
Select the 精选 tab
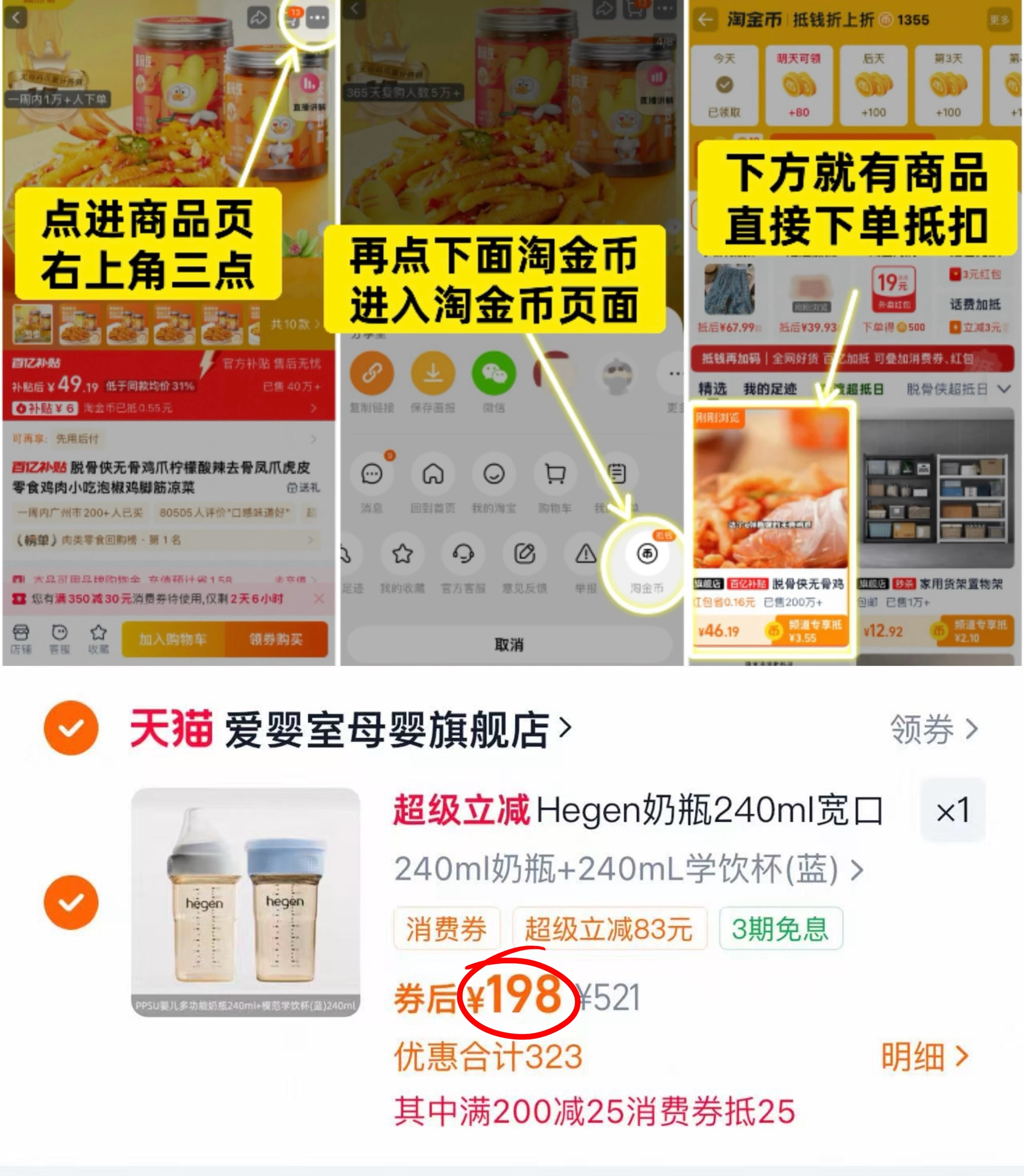[713, 388]
